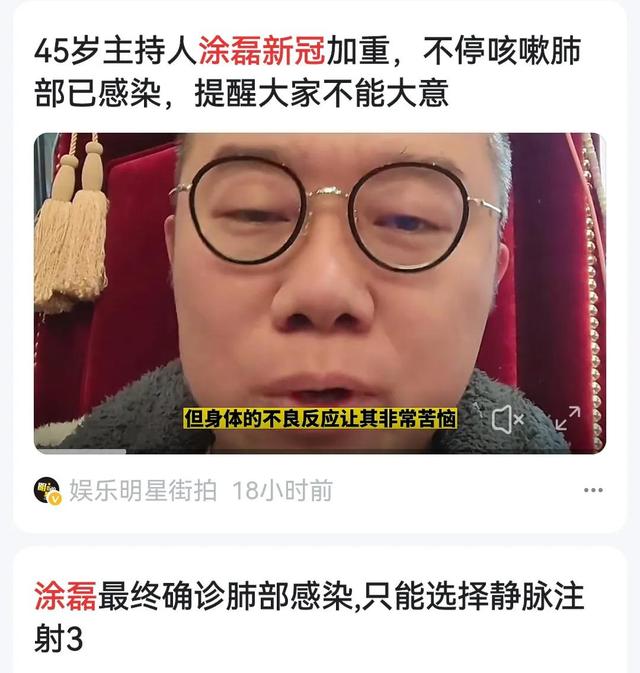
Task: Unmute the video with the speaker icon
Action: pos(508,420)
